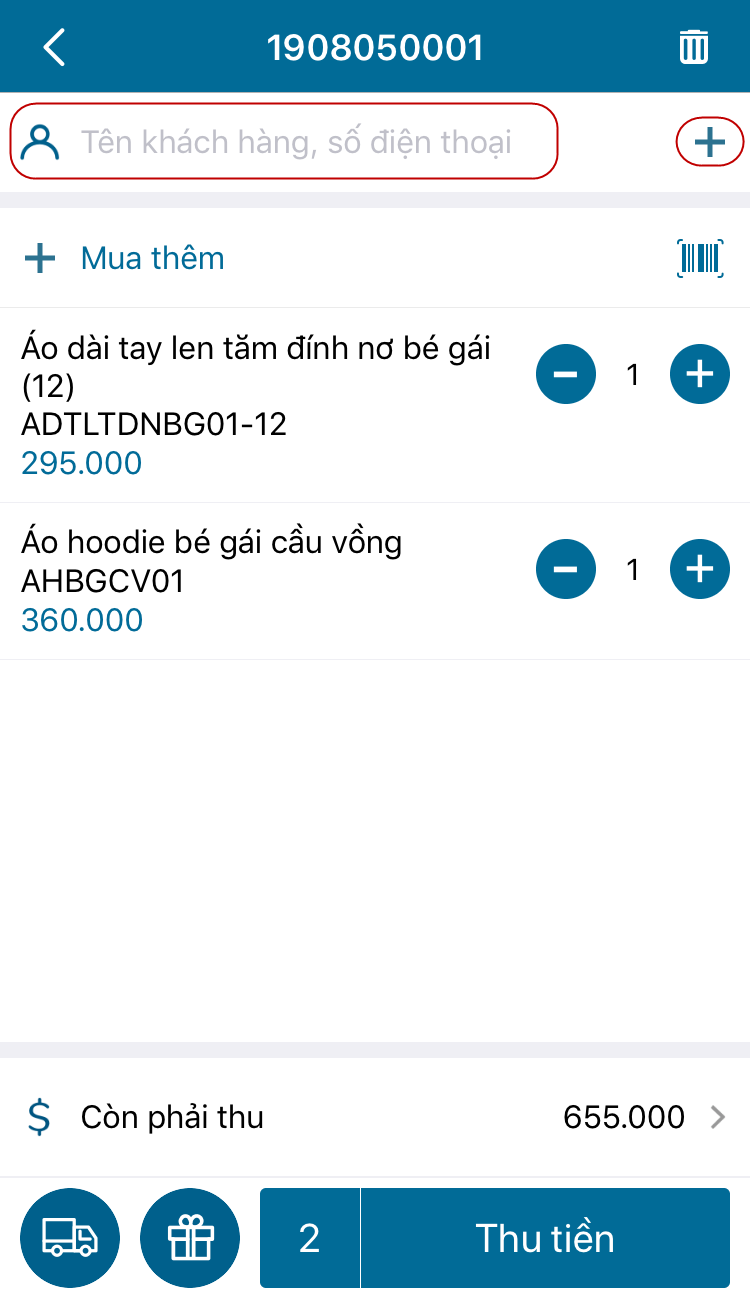Increase quantity of Áo hoodie bé gái
This screenshot has height=1298, width=750.
click(699, 569)
